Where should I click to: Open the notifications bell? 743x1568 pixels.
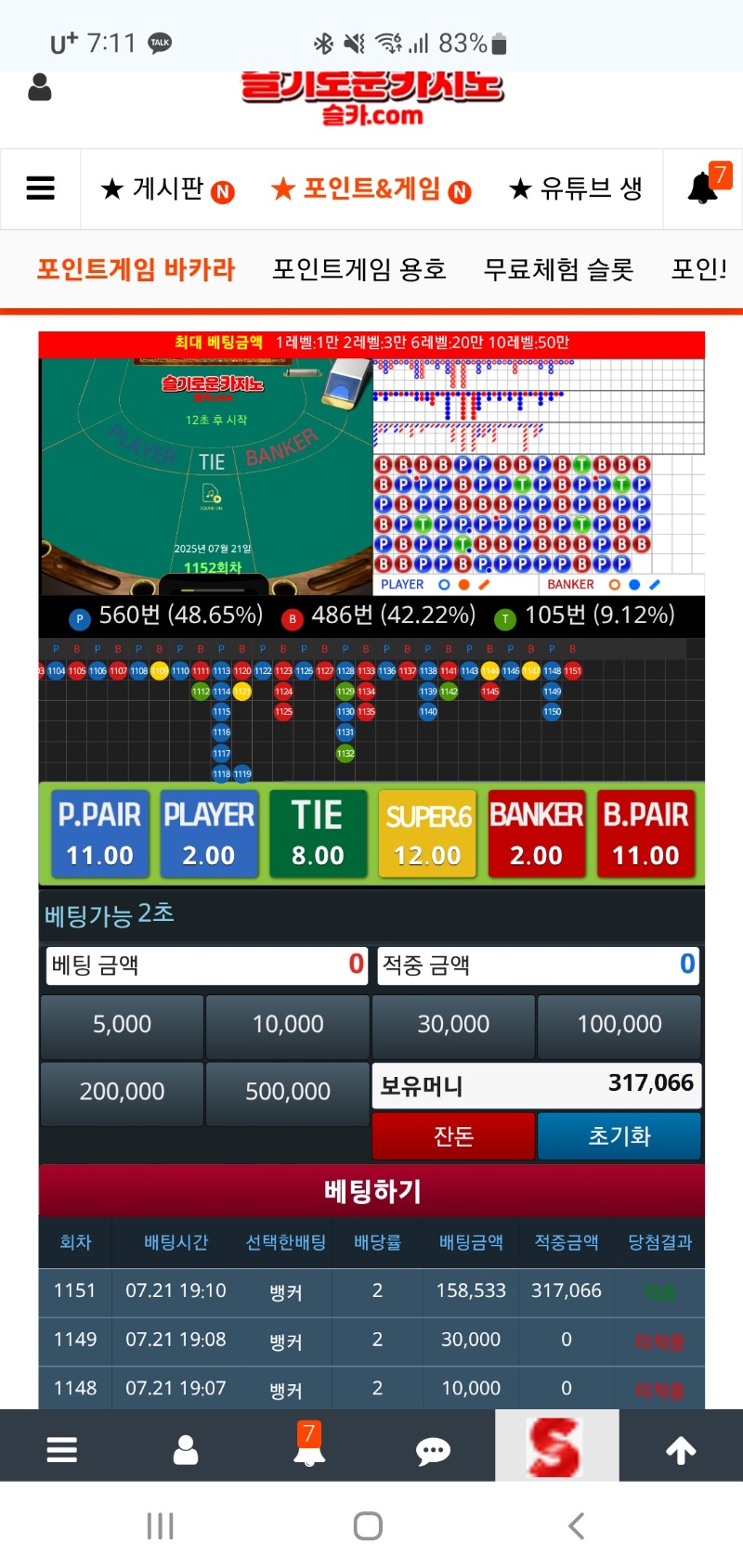point(703,188)
